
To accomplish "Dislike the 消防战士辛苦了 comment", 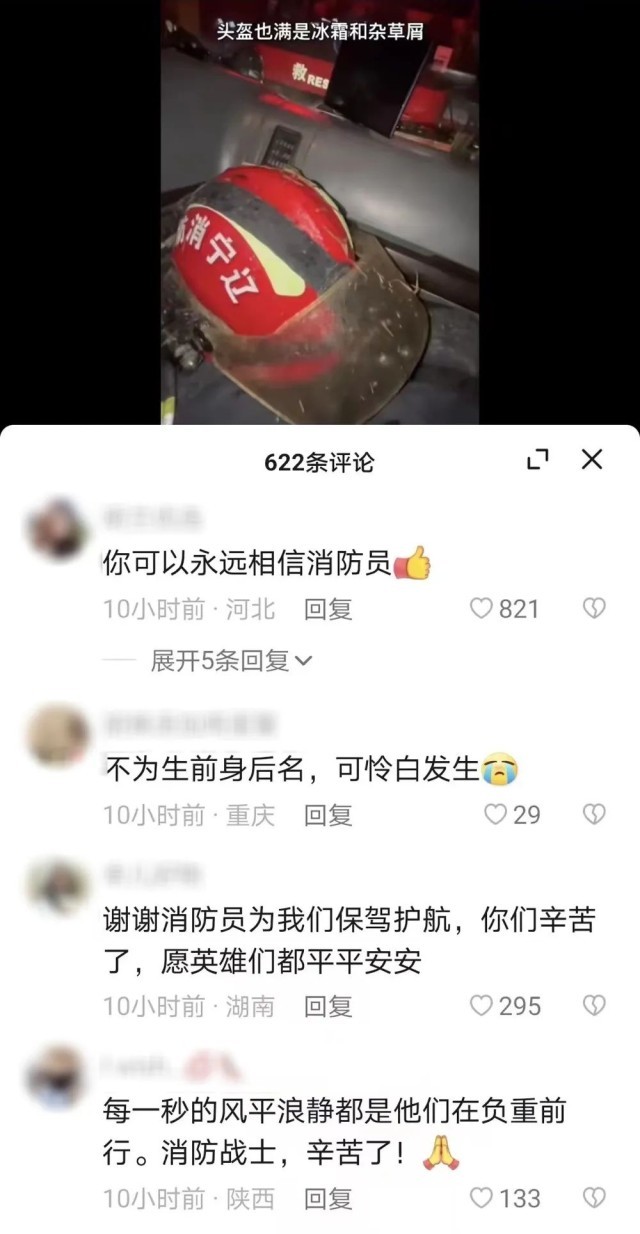I will click(594, 1198).
